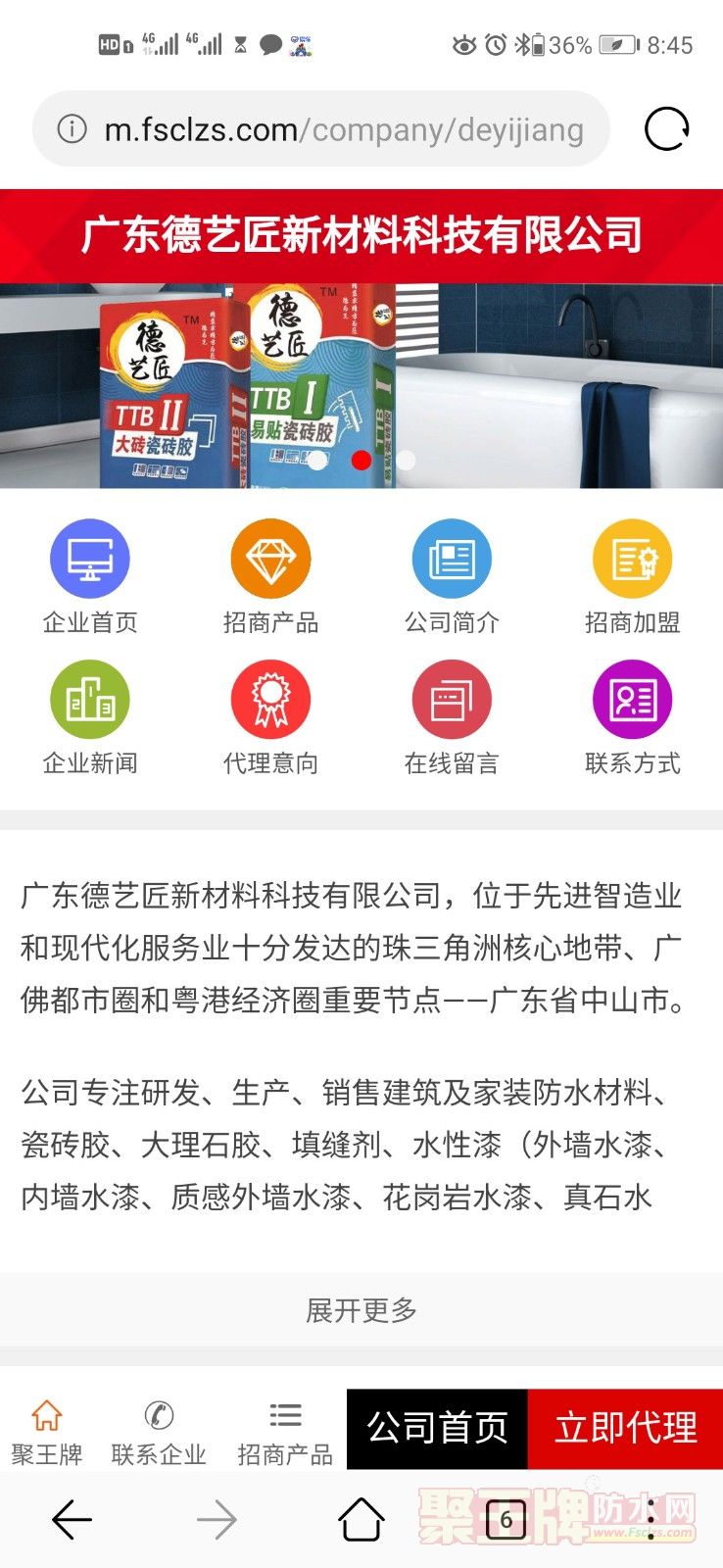Go to 聚王牌 home in the bottom bar
The image size is (723, 1568).
pos(47,1431)
